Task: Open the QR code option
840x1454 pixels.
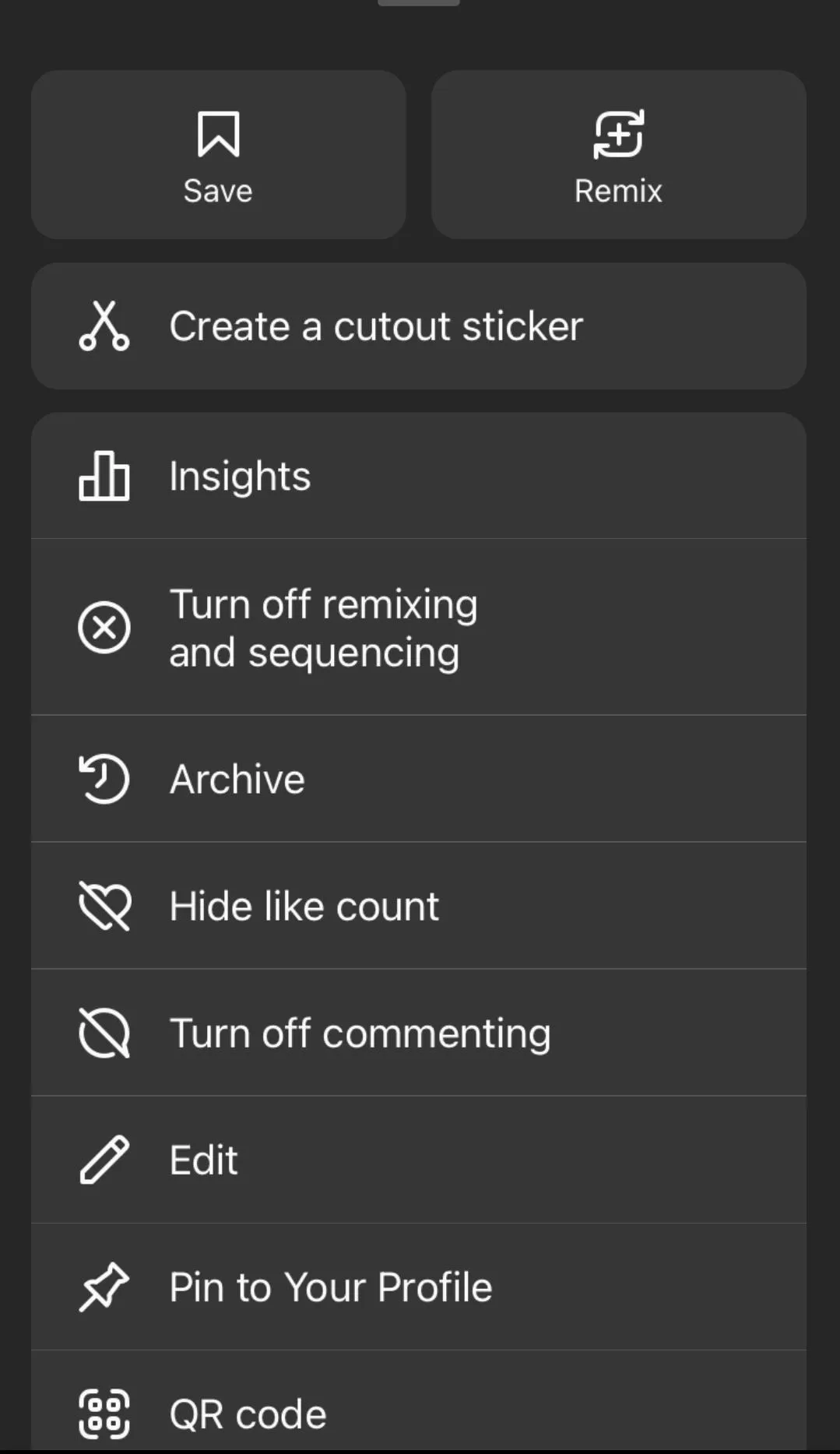Action: pos(419,1402)
